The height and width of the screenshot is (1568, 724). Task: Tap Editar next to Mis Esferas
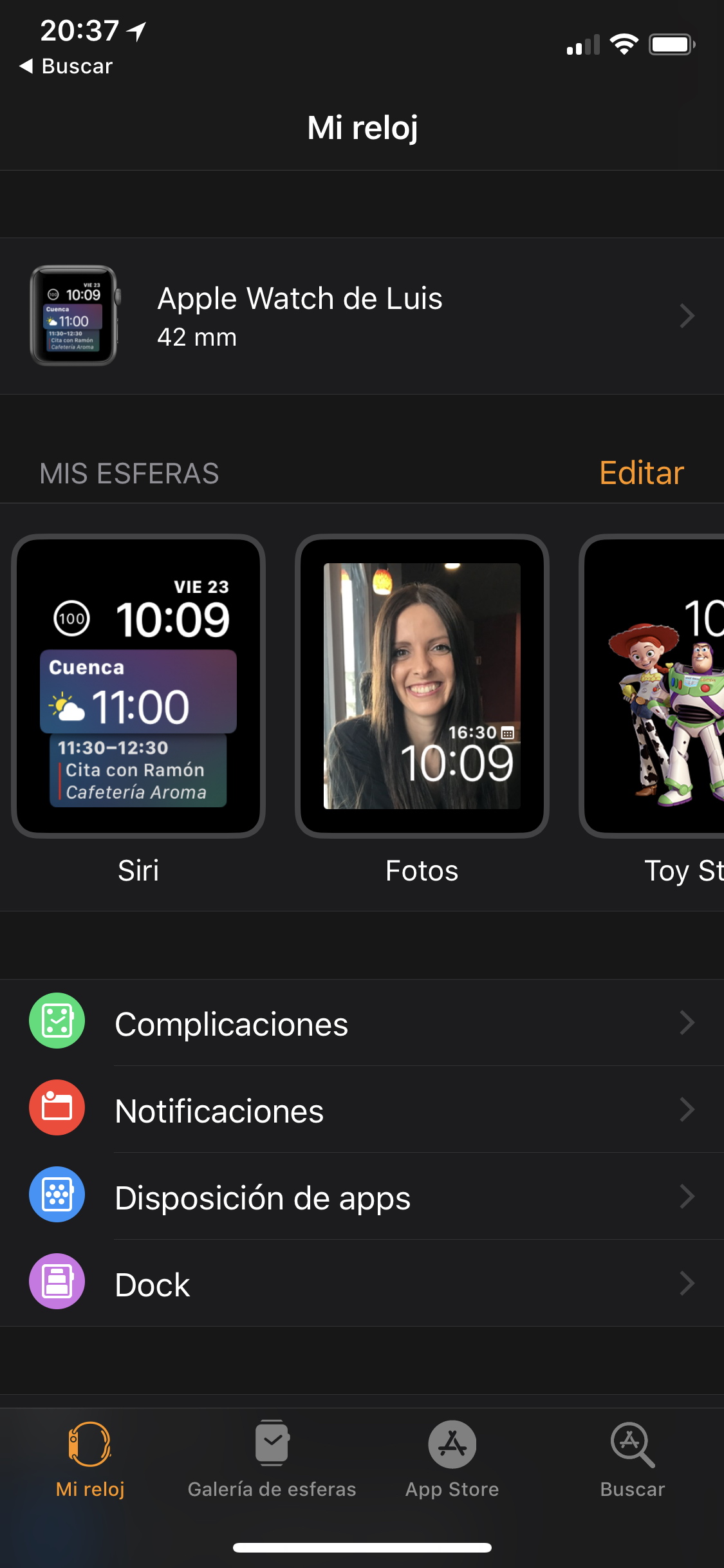tap(641, 473)
